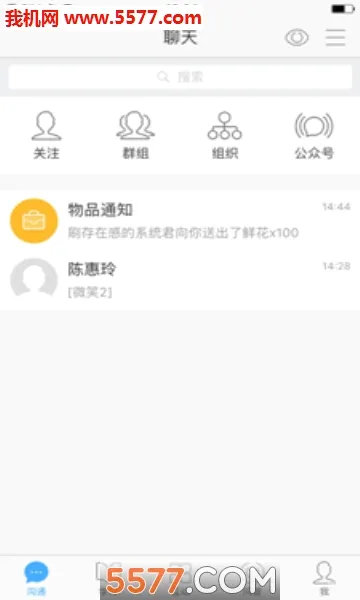
Task: Open the 组织 organization section
Action: click(x=225, y=135)
